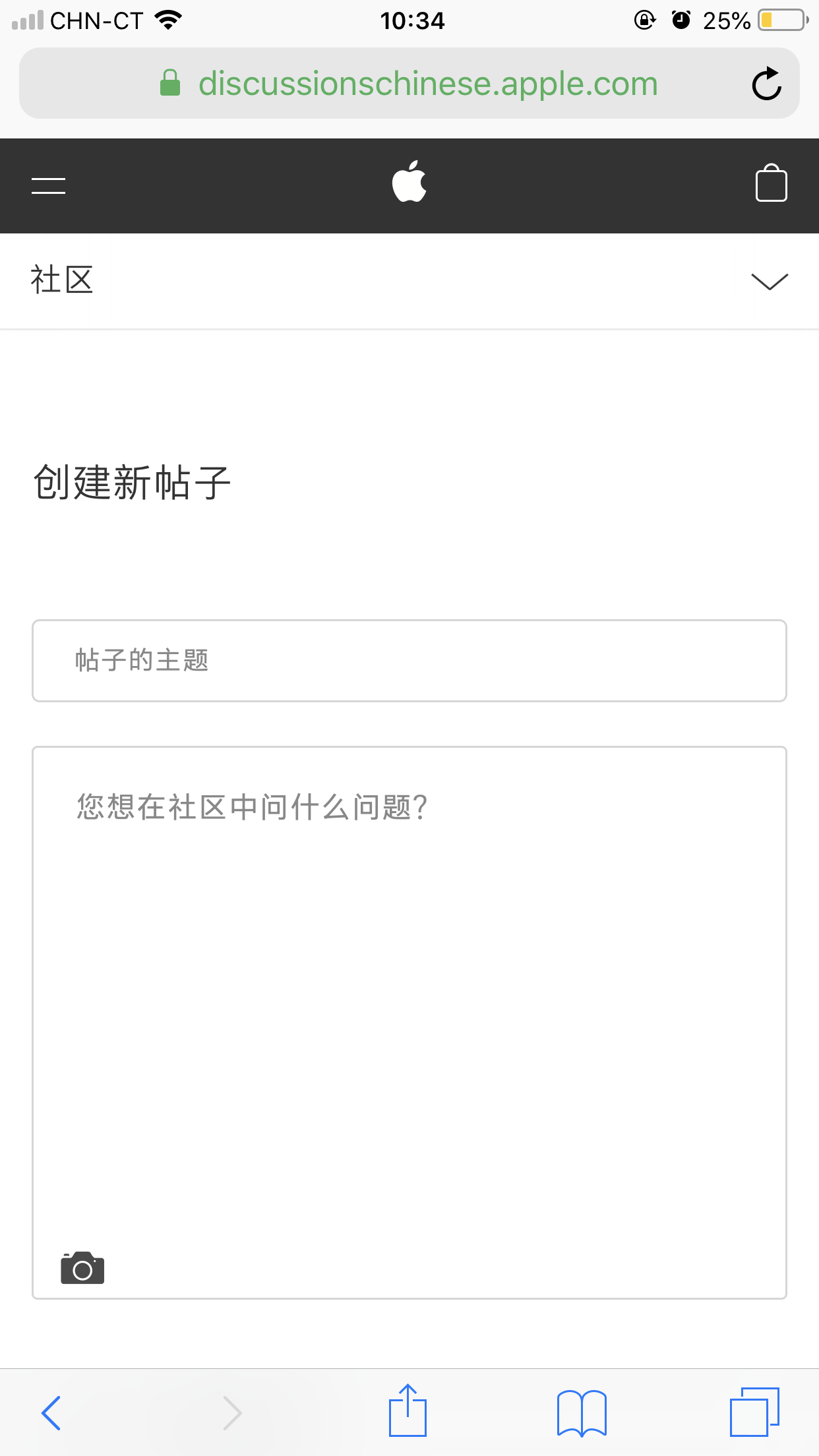
Task: Open the shopping bag
Action: [771, 183]
